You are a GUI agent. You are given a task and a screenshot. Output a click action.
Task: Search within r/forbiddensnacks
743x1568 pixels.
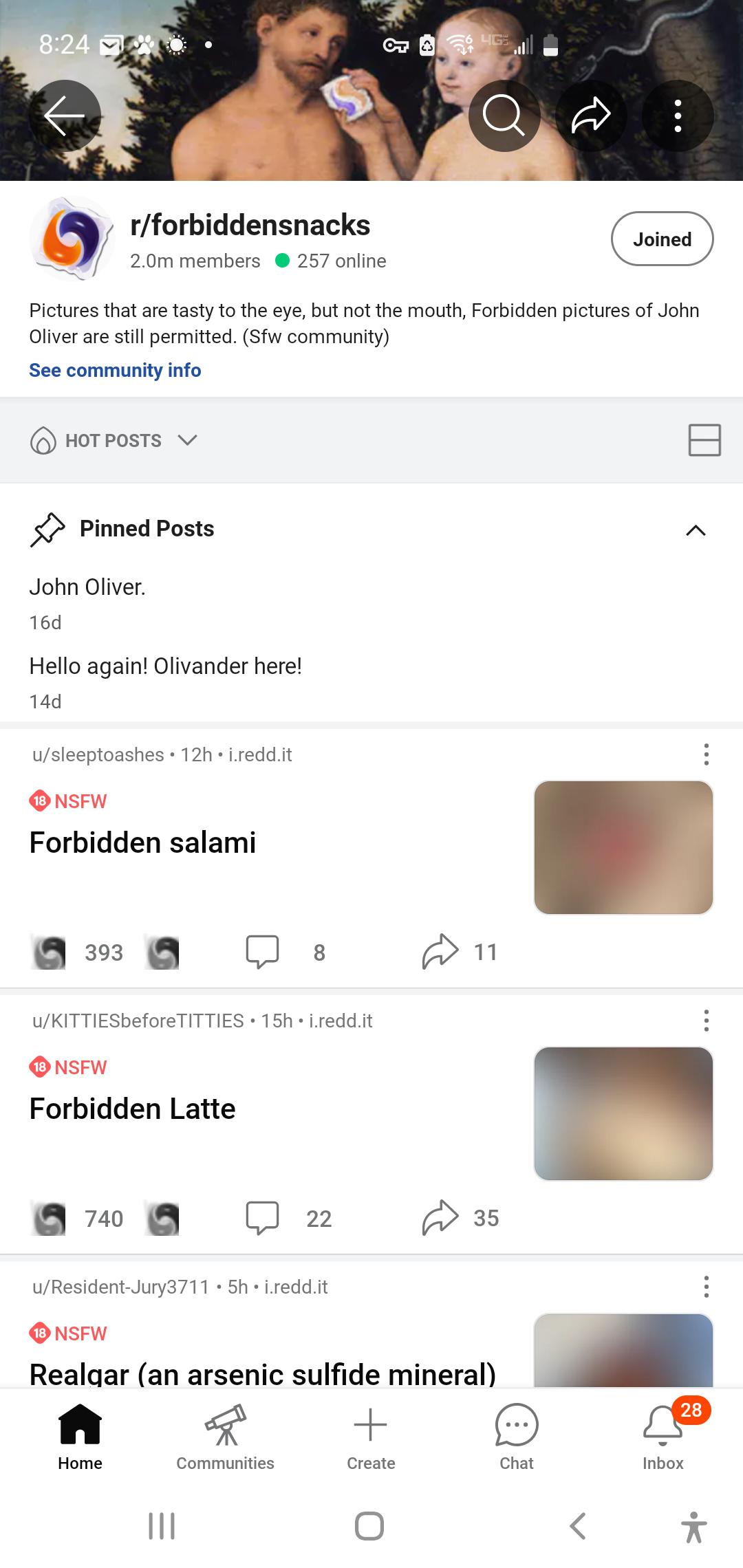504,116
